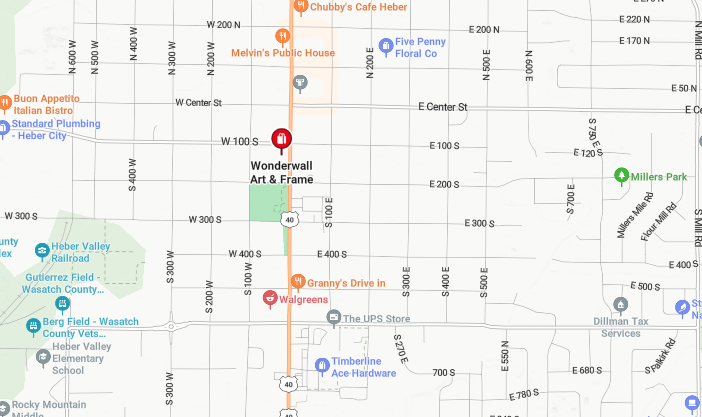This screenshot has width=702, height=417.
Task: Open Standard Plumbing Heber City pin
Action: point(3,127)
